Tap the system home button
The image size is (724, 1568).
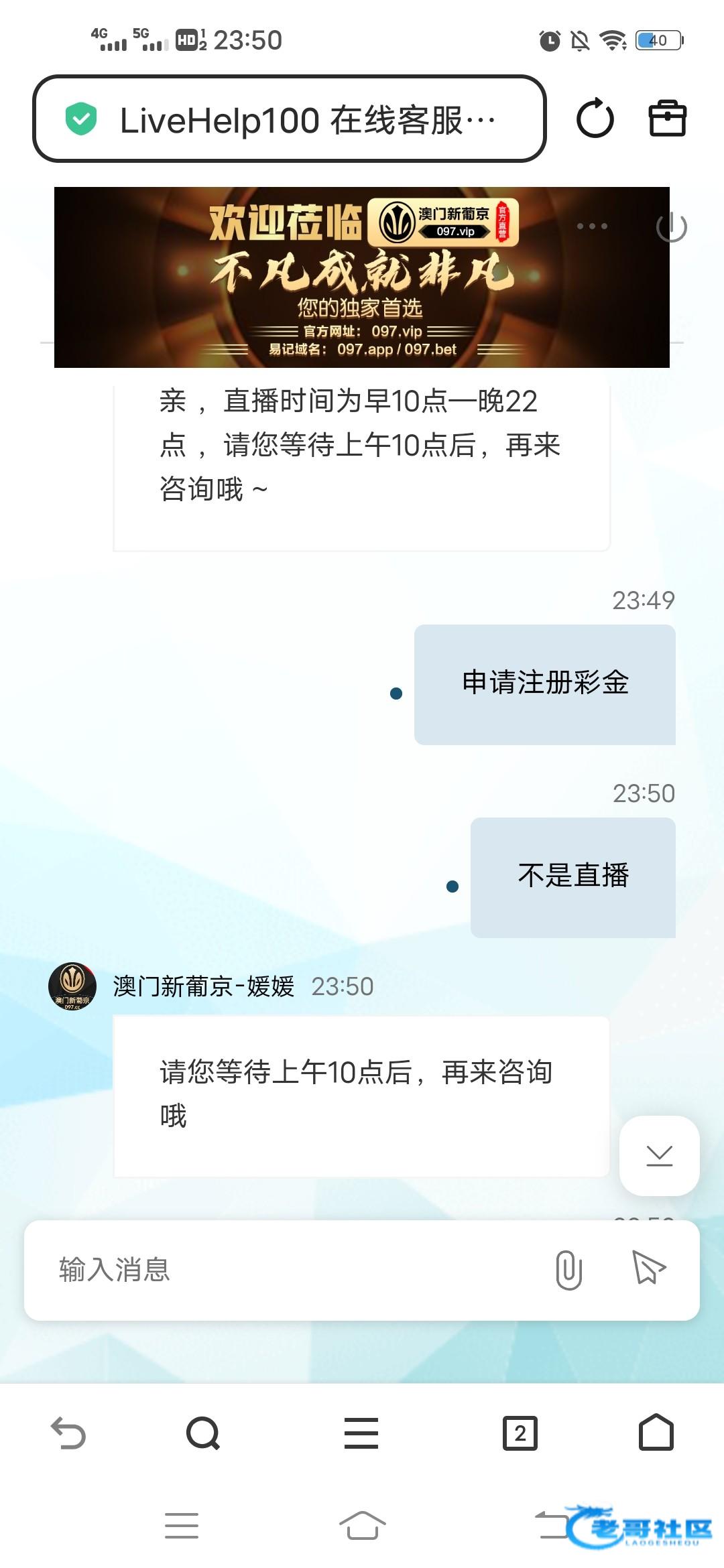click(x=362, y=1526)
